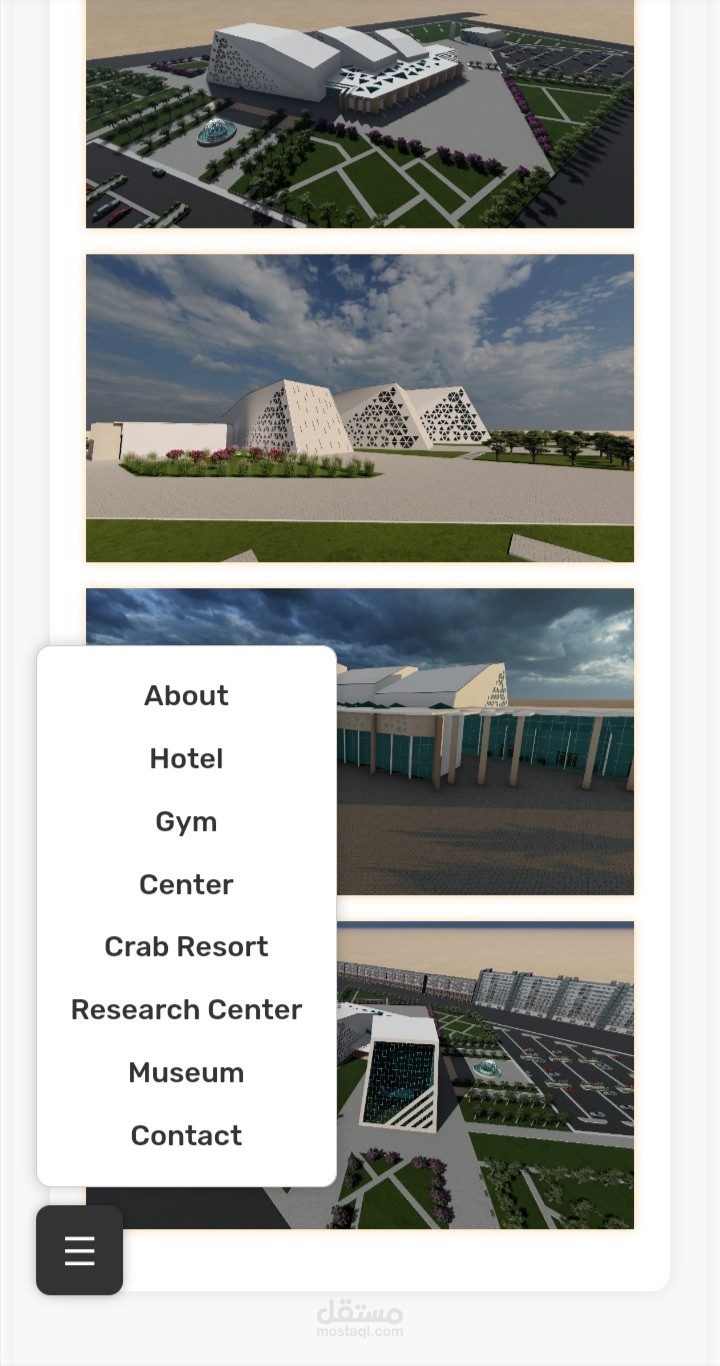The image size is (720, 1366).
Task: Open the Crab Resort section
Action: click(186, 947)
